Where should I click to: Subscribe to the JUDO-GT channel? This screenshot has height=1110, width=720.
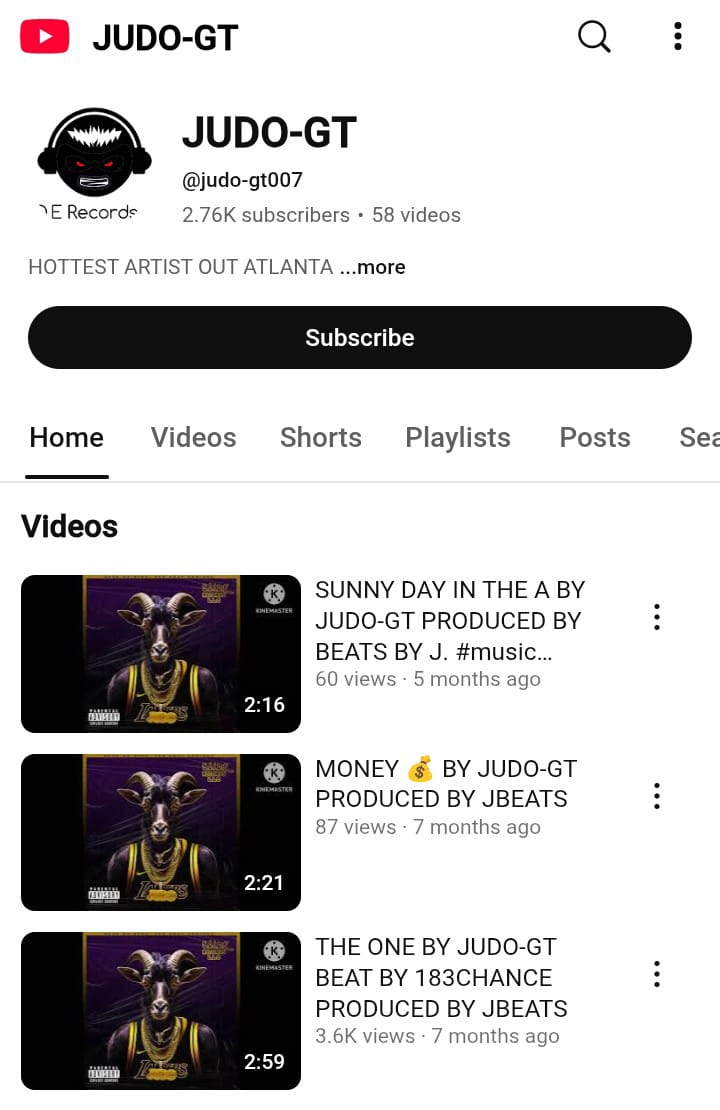360,338
